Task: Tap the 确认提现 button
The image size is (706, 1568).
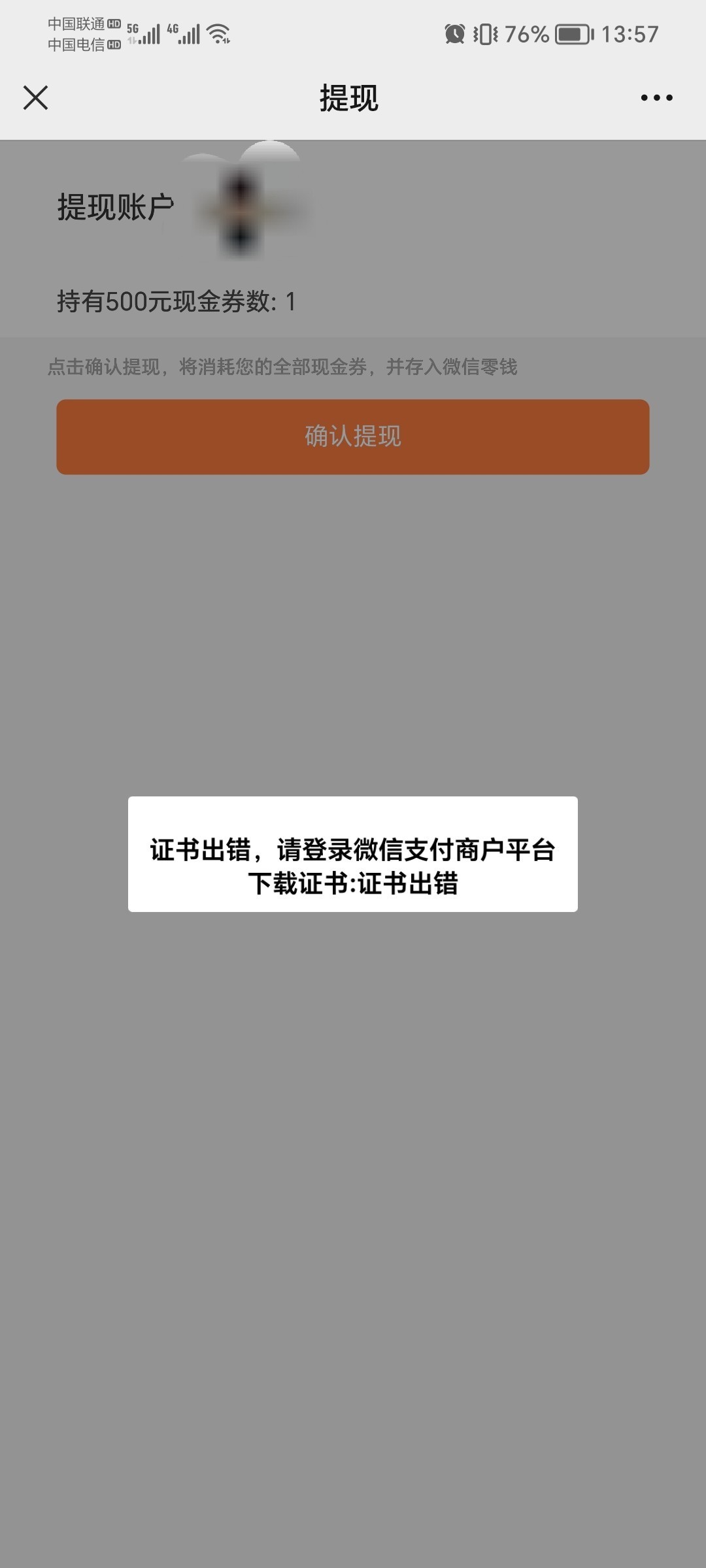Action: pyautogui.click(x=353, y=436)
